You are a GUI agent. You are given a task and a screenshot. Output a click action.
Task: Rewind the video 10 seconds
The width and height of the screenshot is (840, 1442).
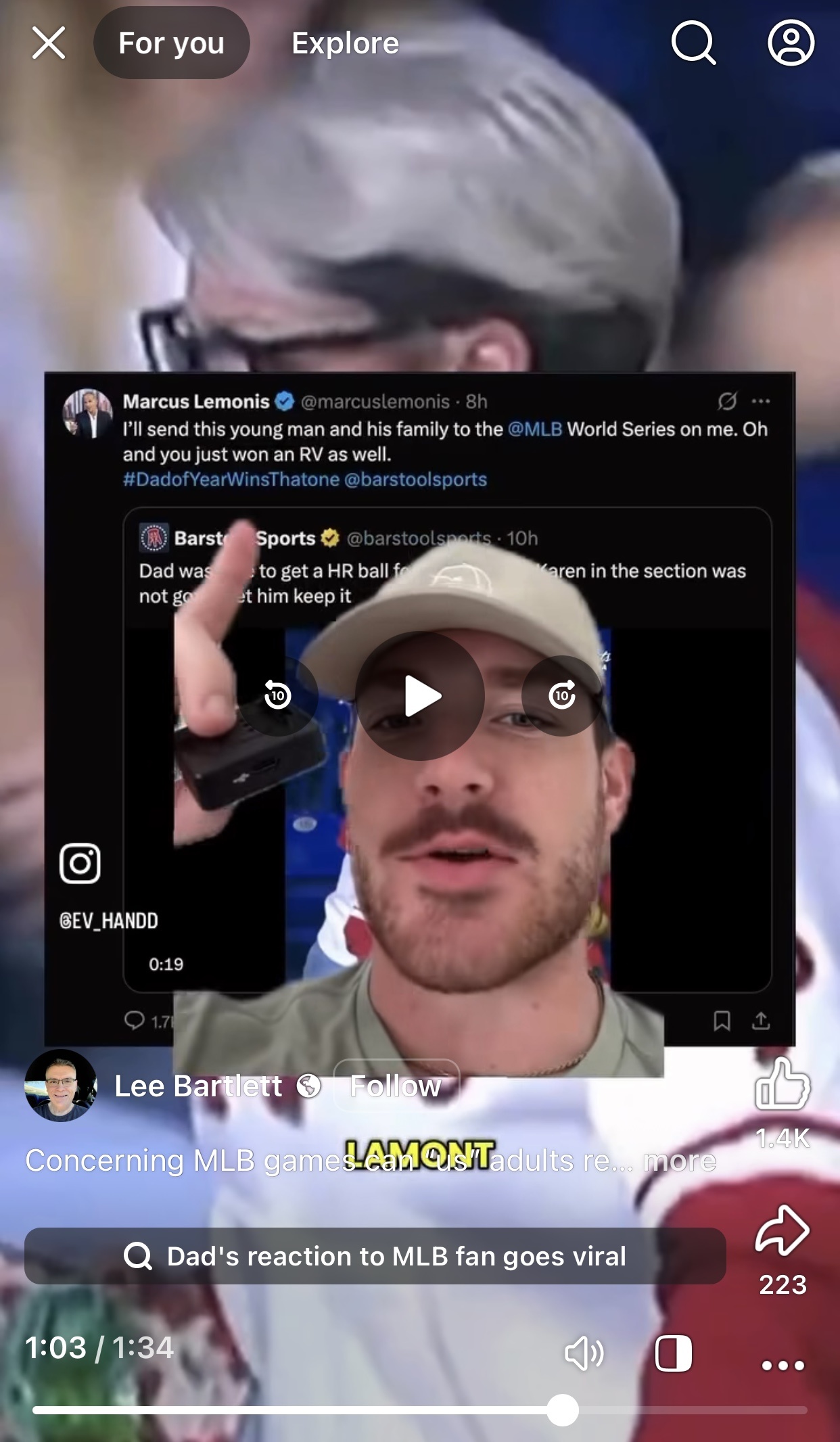tap(278, 696)
